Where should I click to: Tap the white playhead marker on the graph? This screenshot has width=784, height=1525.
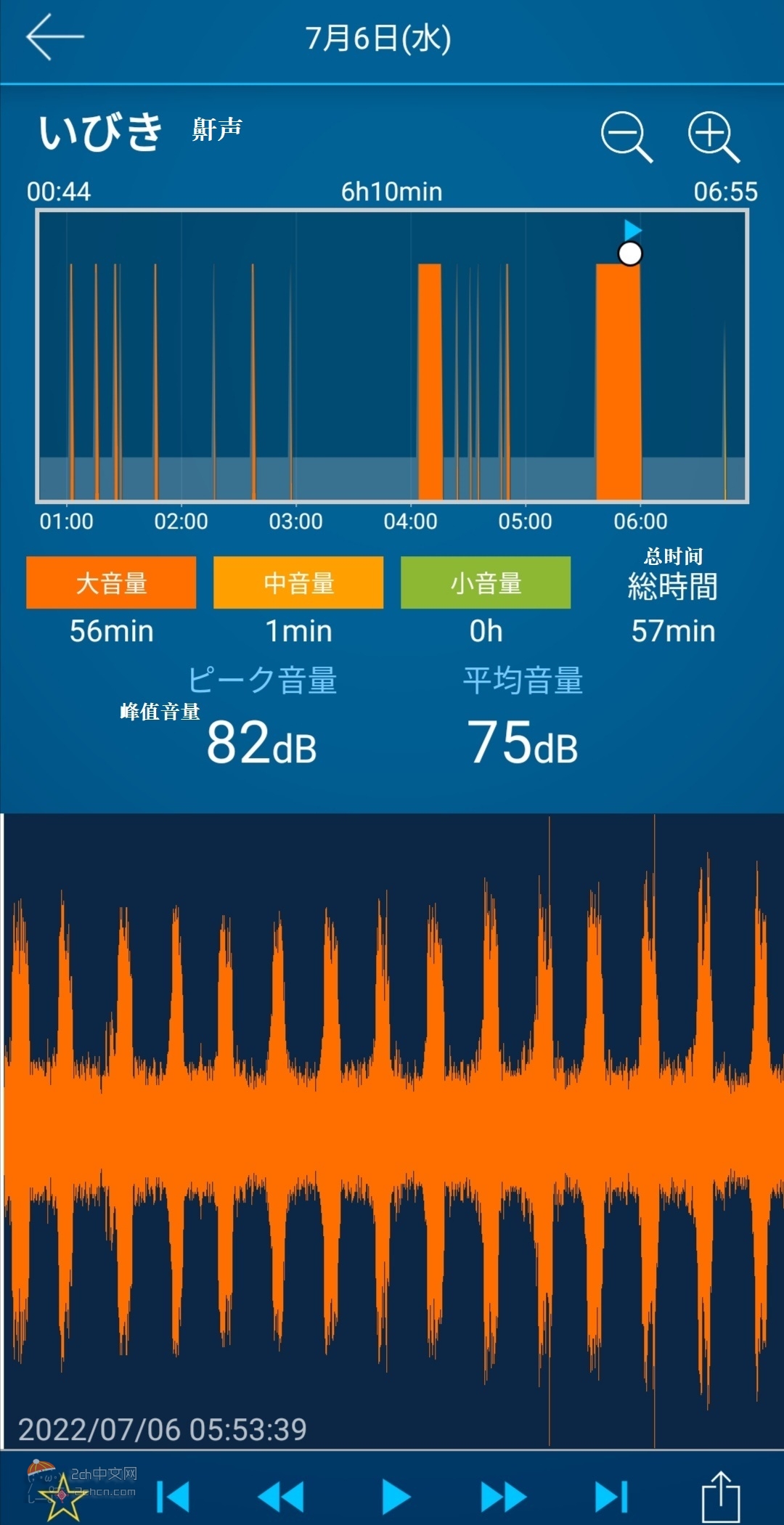tap(630, 253)
